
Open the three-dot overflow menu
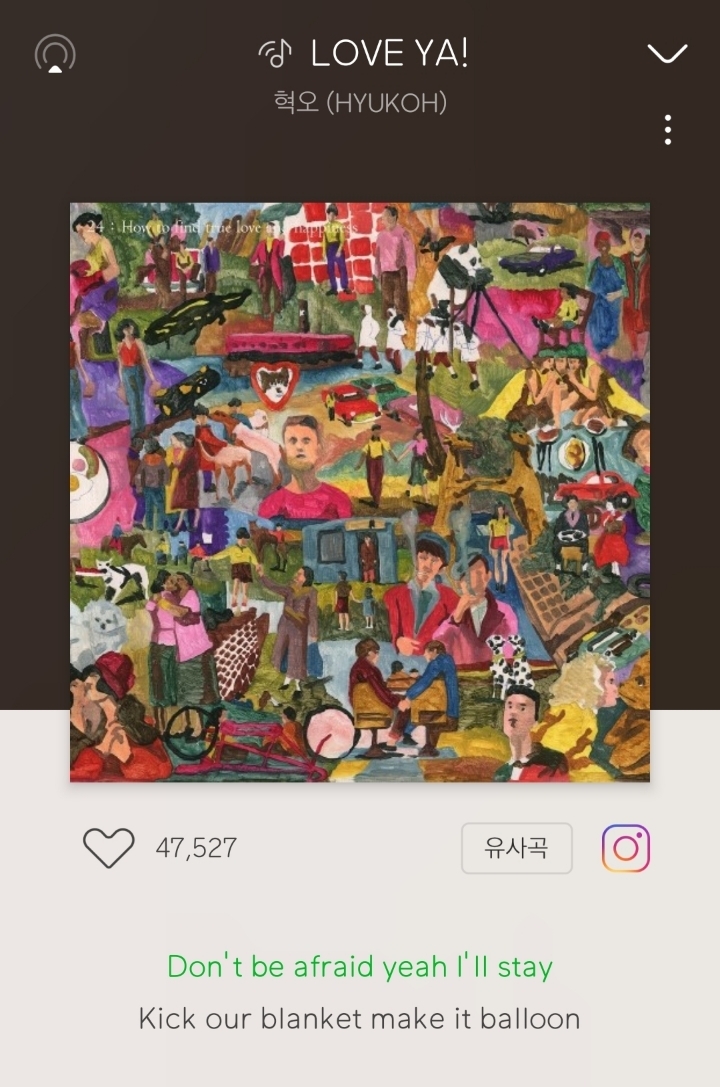pos(667,130)
